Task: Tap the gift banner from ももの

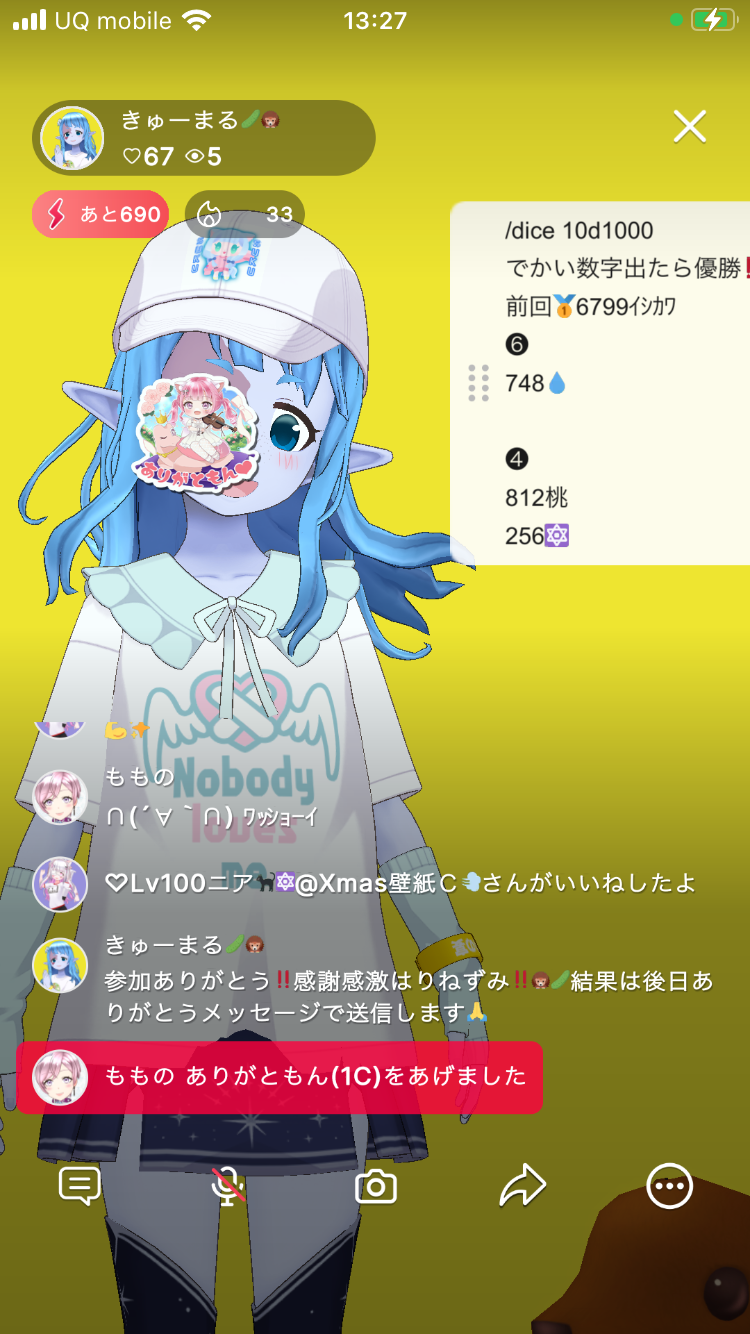Action: click(280, 1077)
